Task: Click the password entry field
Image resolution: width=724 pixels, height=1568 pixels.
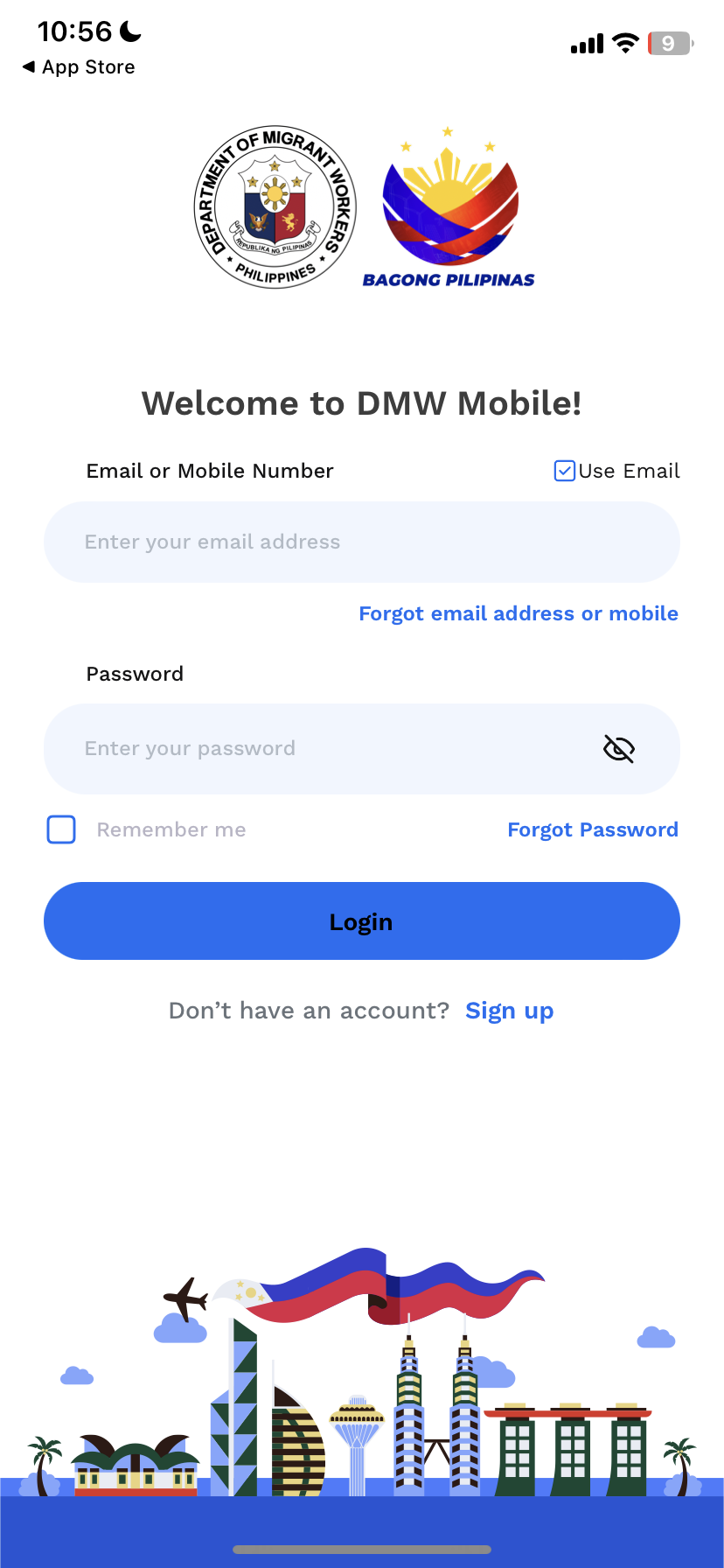Action: (x=332, y=748)
